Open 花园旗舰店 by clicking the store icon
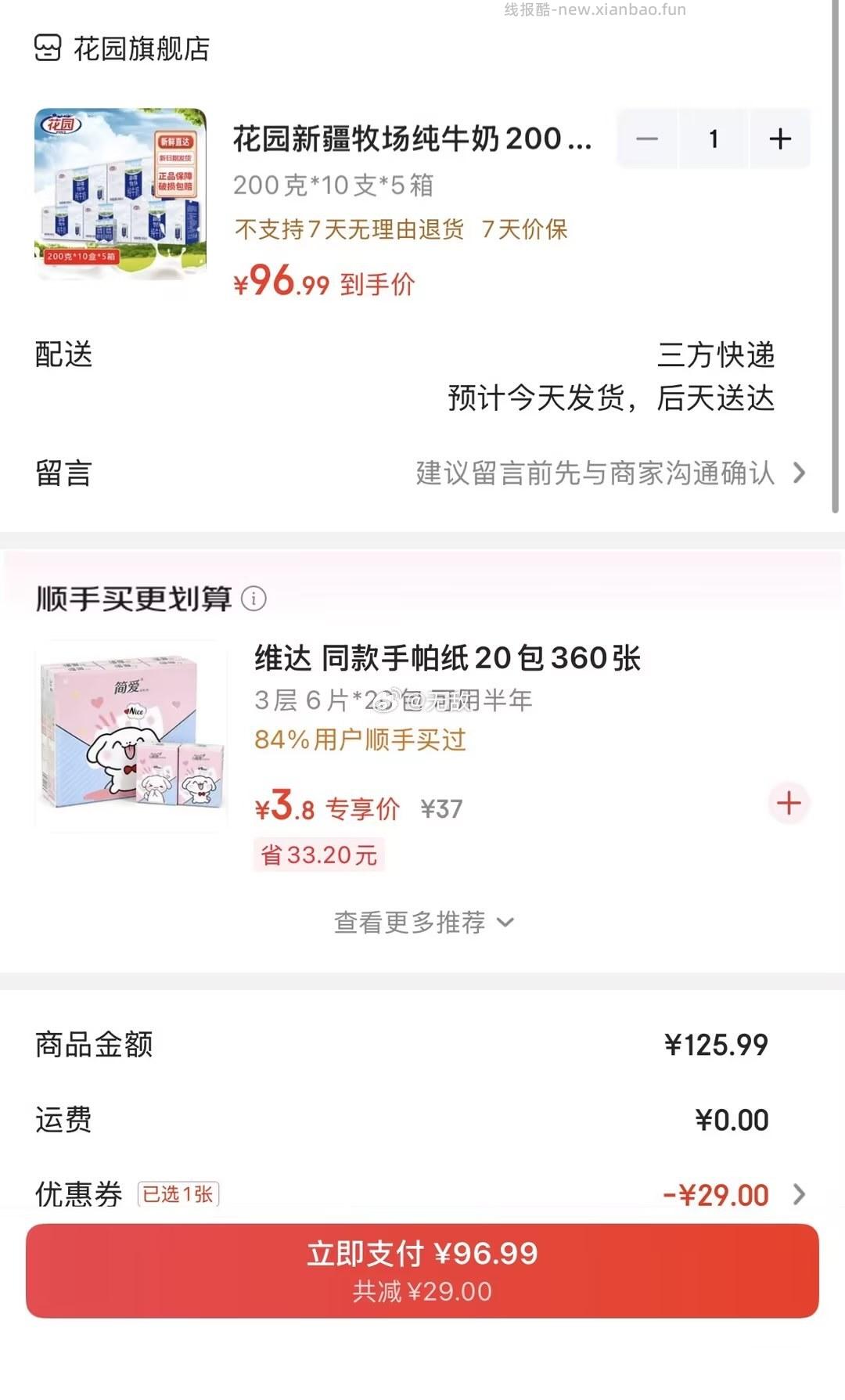845x1400 pixels. [x=47, y=49]
